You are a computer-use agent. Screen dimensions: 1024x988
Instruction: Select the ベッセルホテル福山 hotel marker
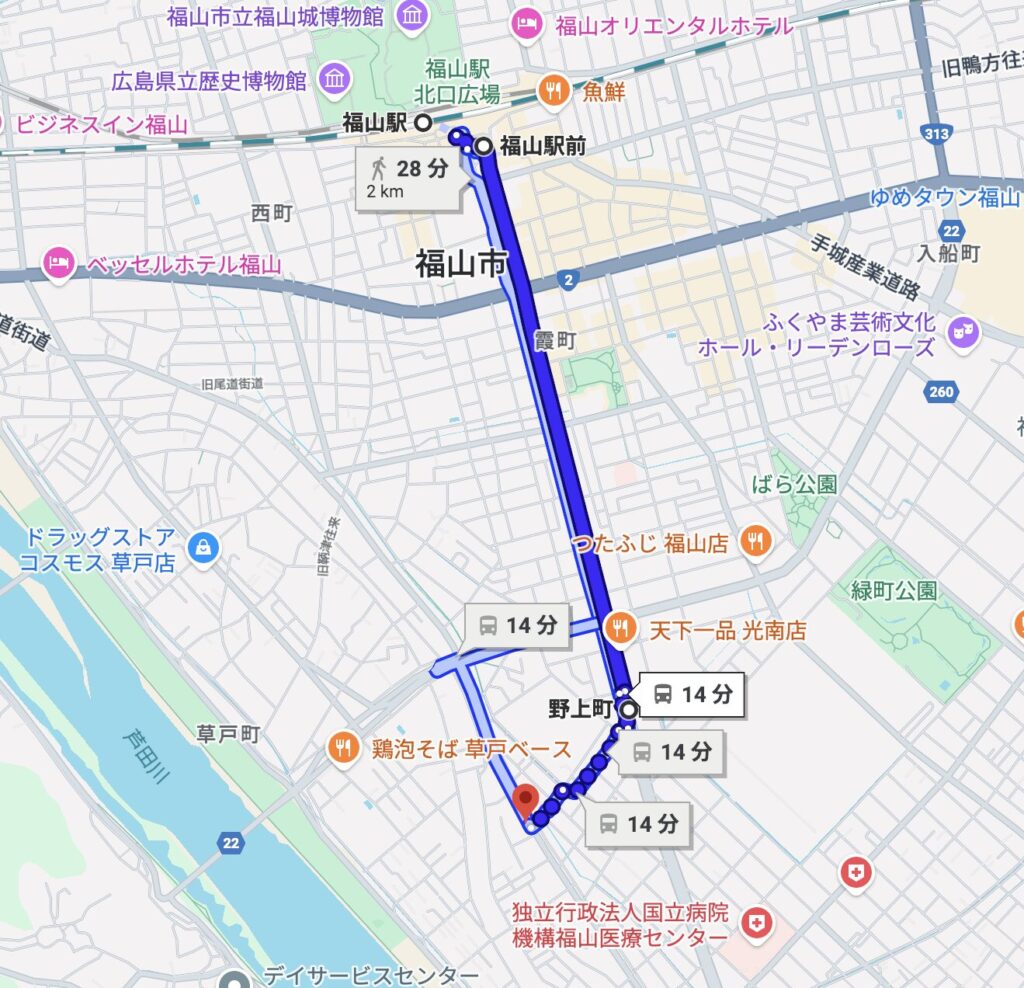click(59, 265)
